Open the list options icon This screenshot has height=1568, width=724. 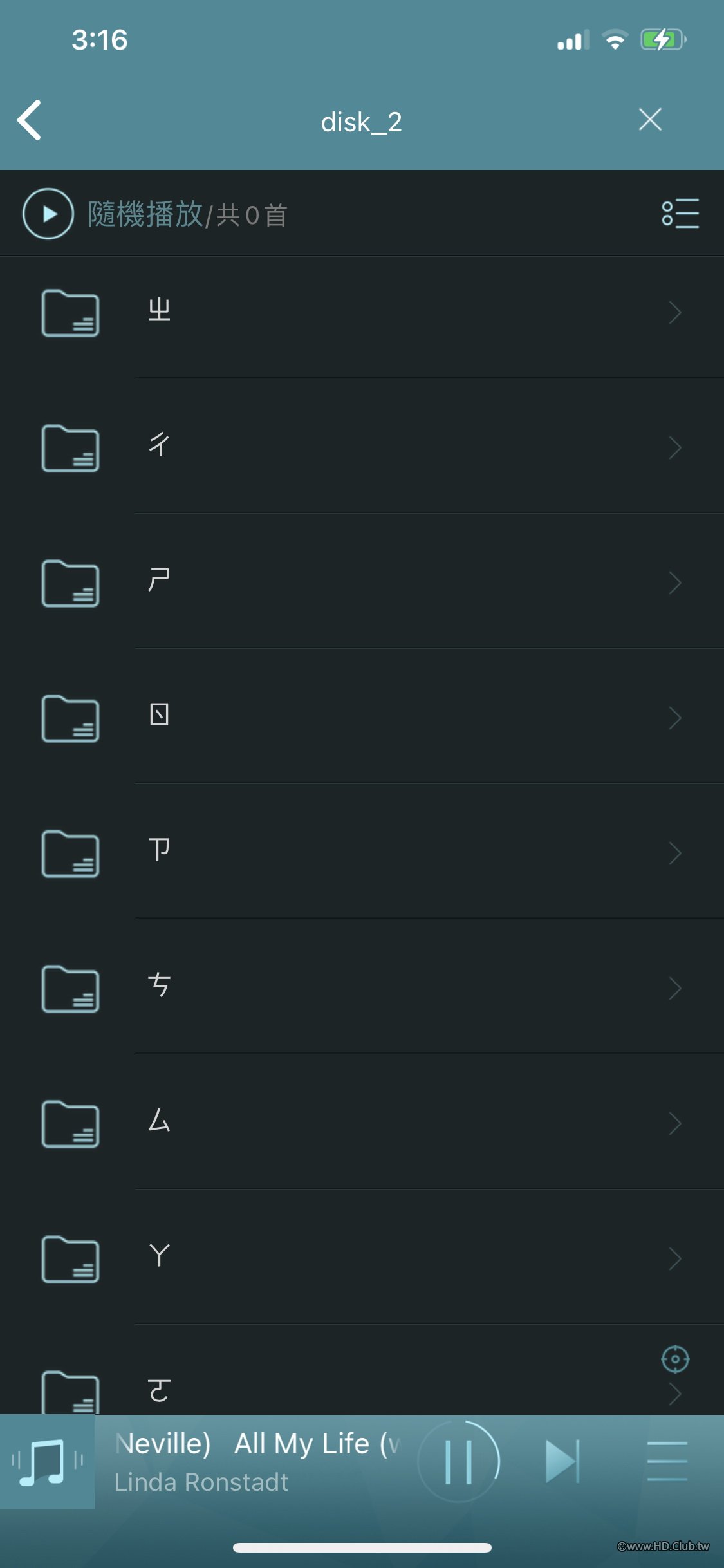680,214
